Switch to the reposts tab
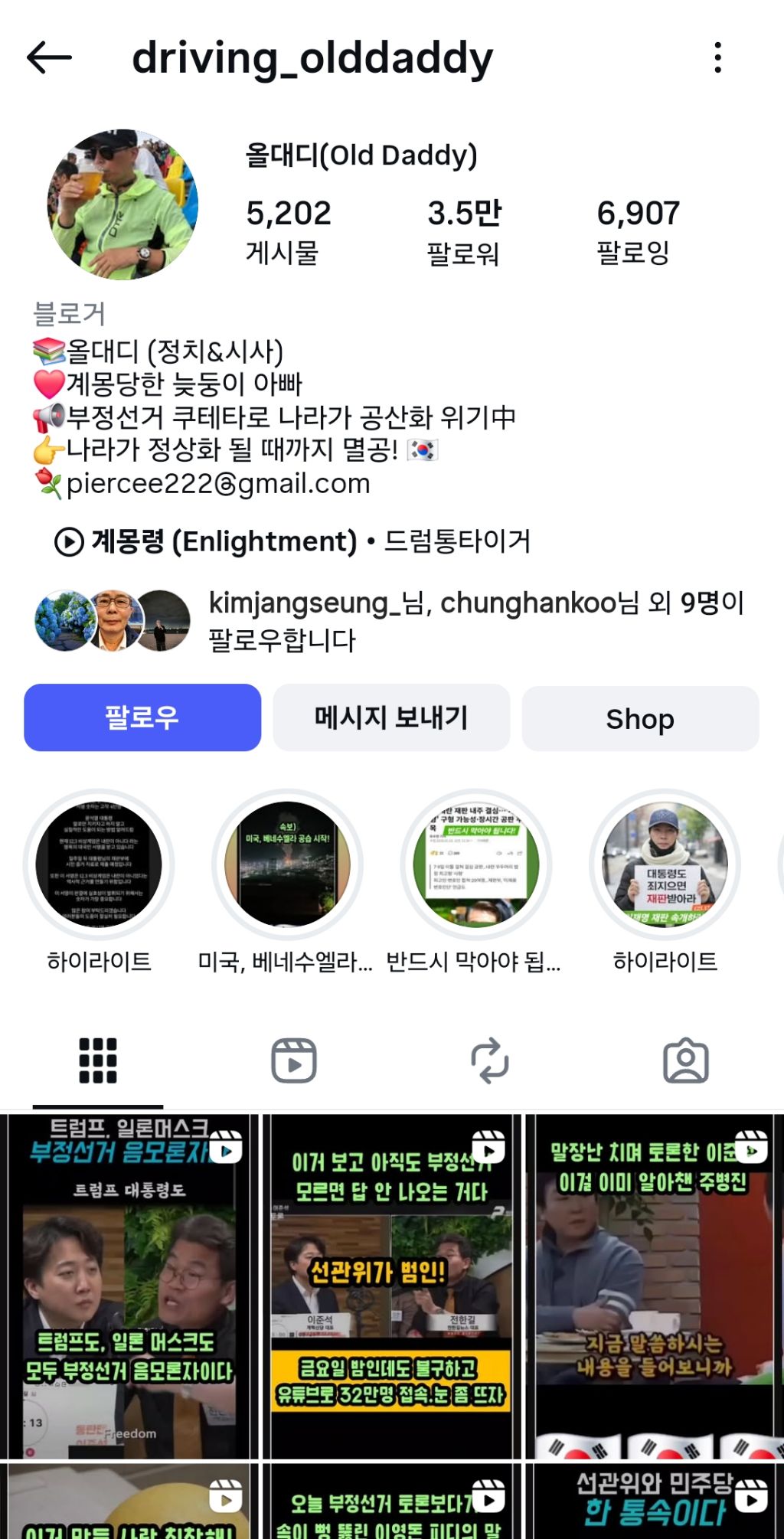This screenshot has height=1539, width=784. click(x=490, y=1060)
